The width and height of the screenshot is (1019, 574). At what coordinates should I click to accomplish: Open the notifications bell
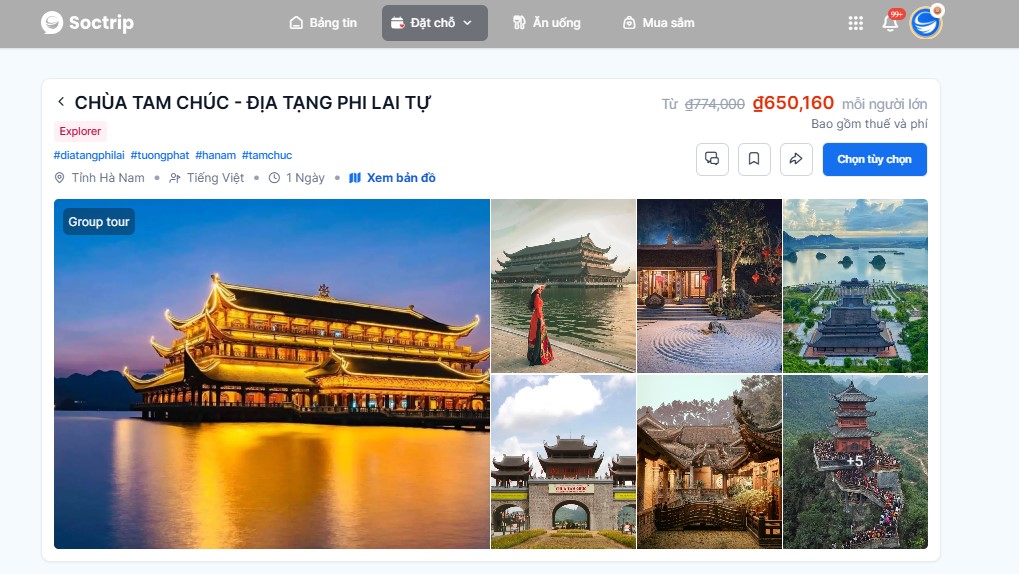(890, 23)
